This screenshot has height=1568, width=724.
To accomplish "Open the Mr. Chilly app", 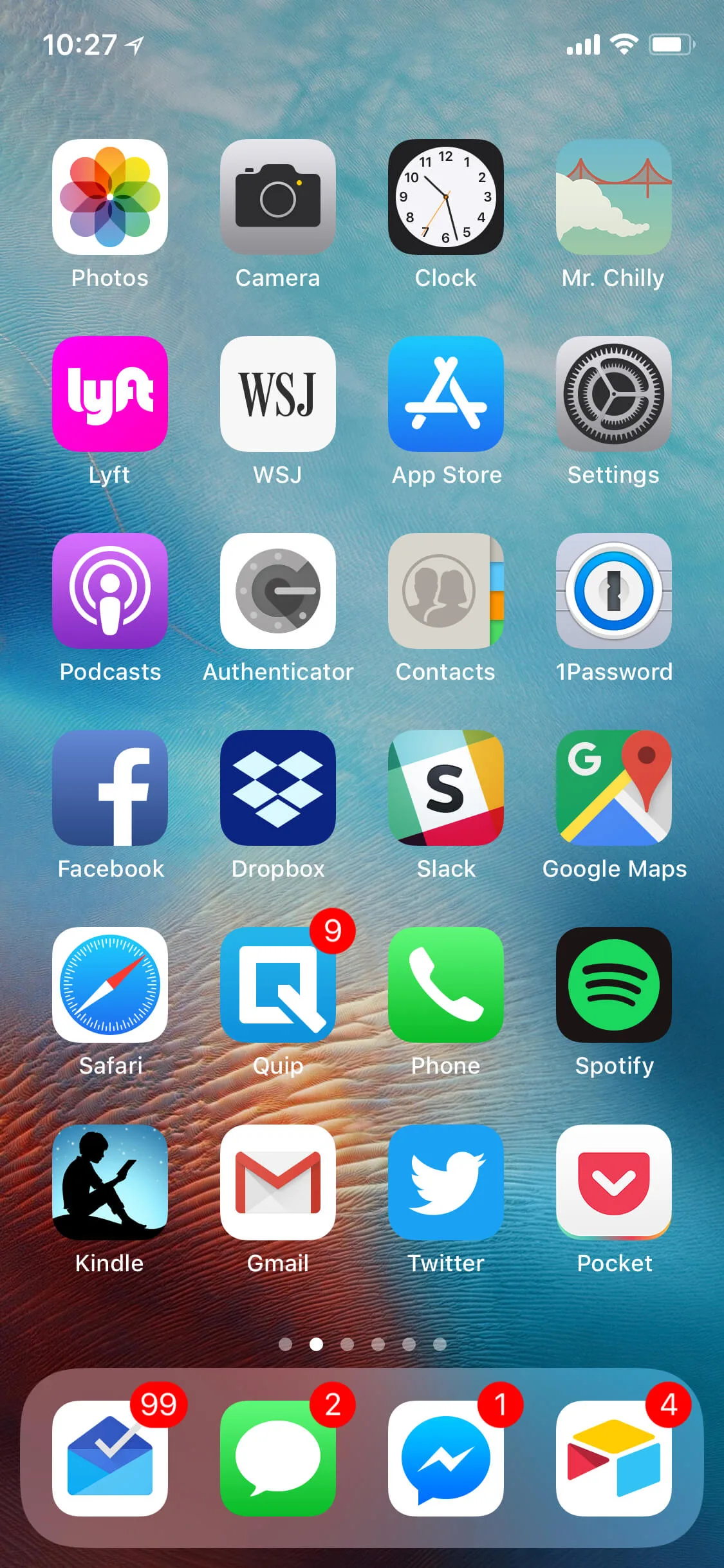I will point(614,197).
